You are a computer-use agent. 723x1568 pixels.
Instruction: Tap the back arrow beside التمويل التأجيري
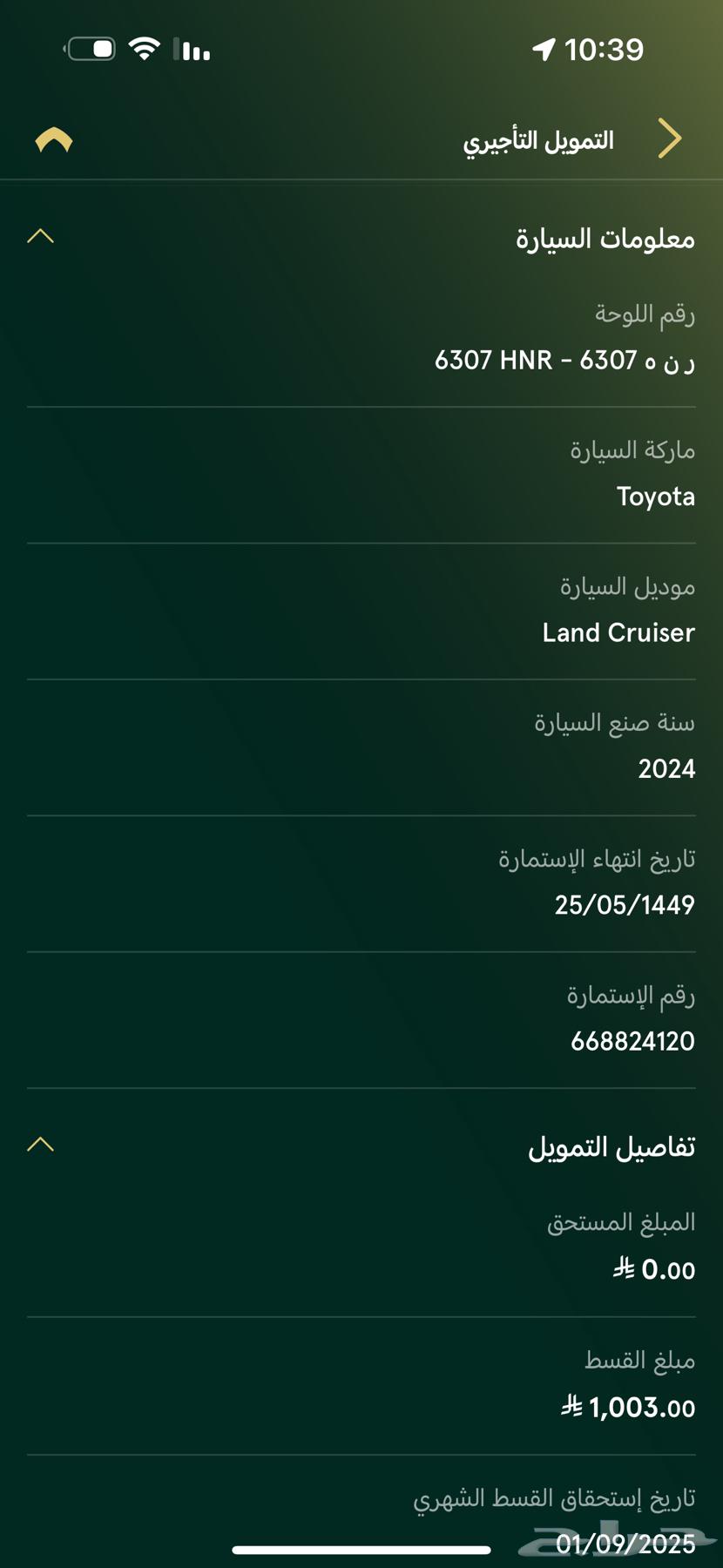(x=671, y=138)
